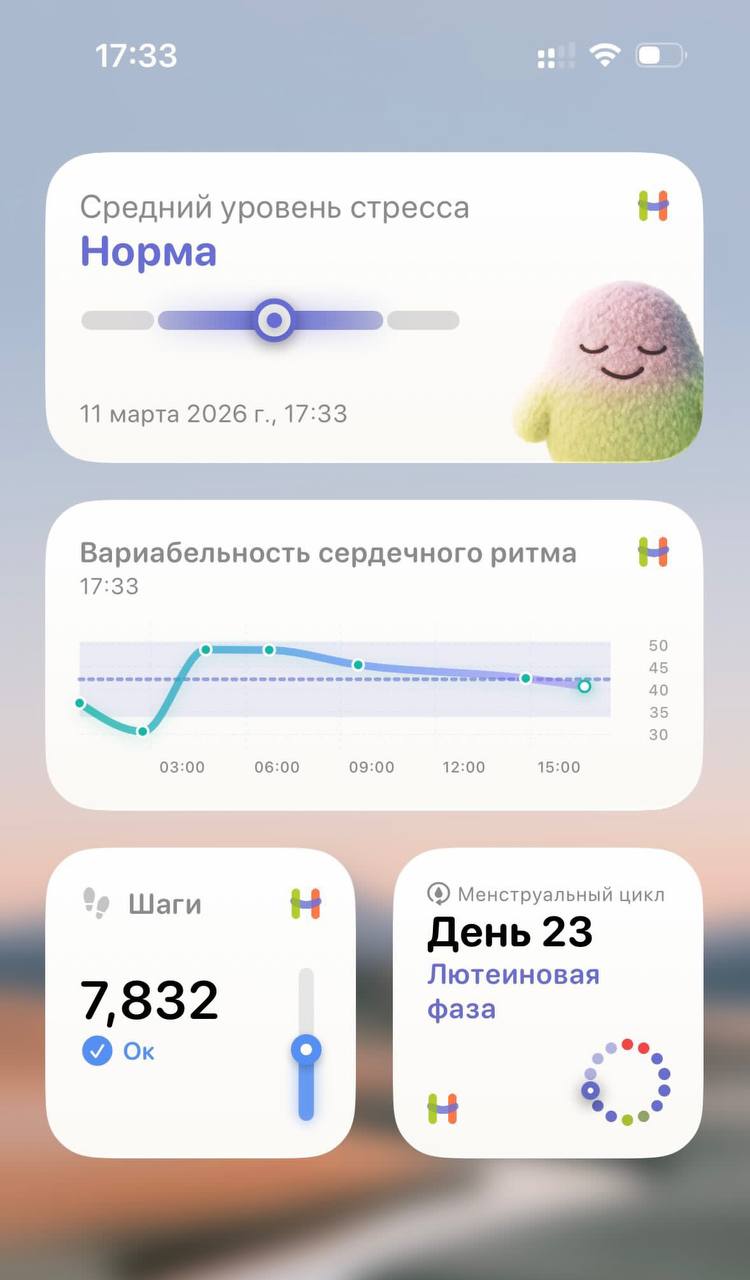Open the Менструальный цикл widget
This screenshot has height=1280, width=750.
[x=548, y=1002]
